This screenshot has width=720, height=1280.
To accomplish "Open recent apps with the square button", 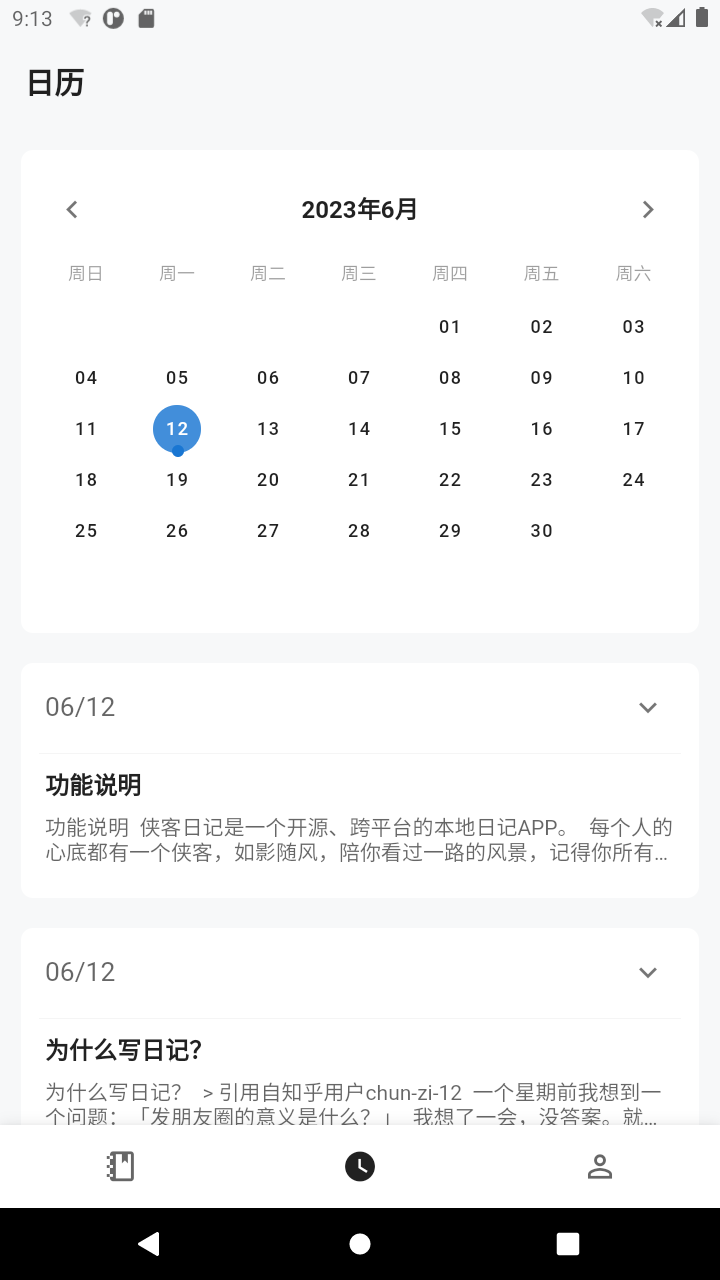I will 566,1243.
